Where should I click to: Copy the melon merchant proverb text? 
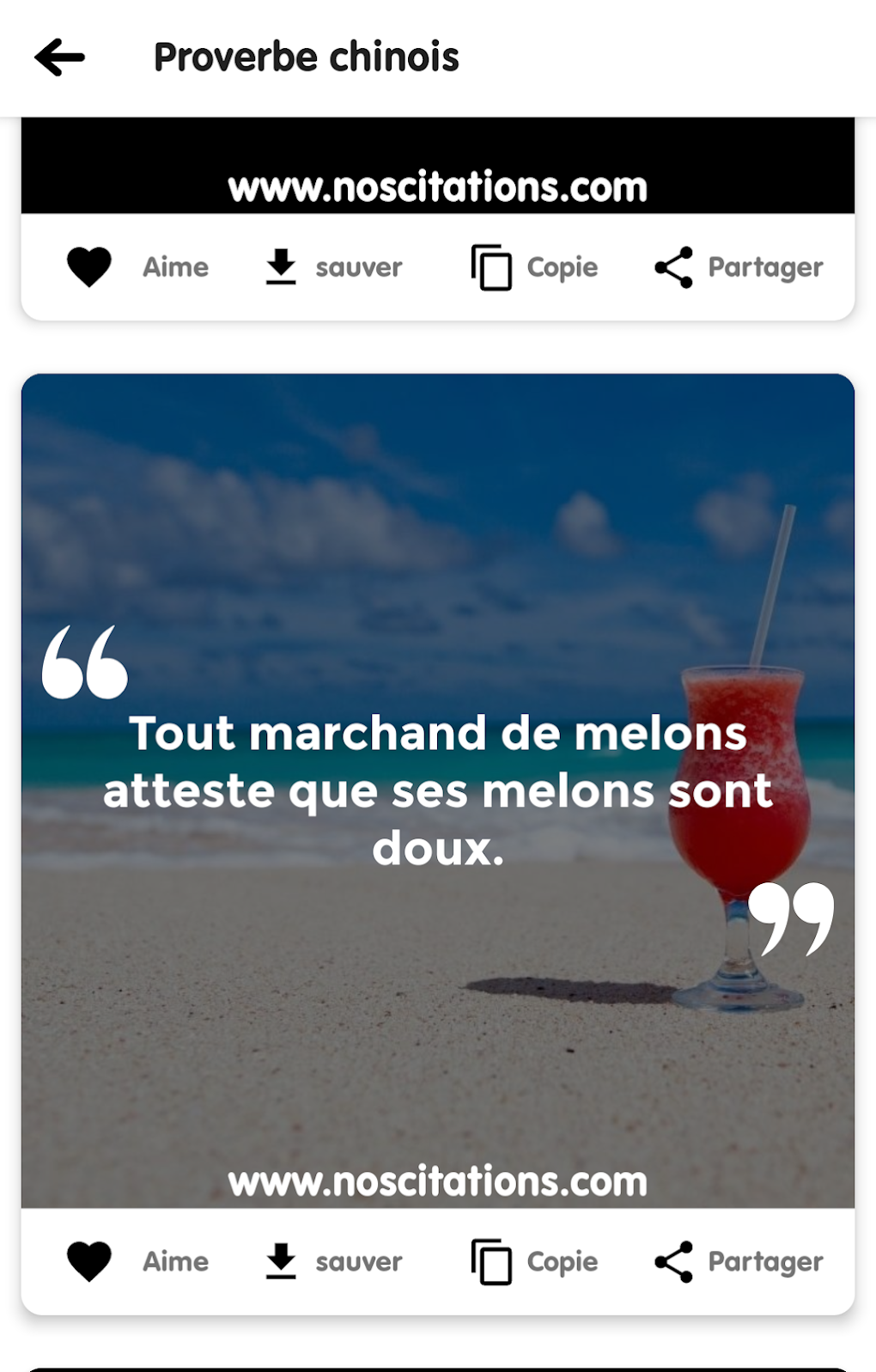point(534,1261)
